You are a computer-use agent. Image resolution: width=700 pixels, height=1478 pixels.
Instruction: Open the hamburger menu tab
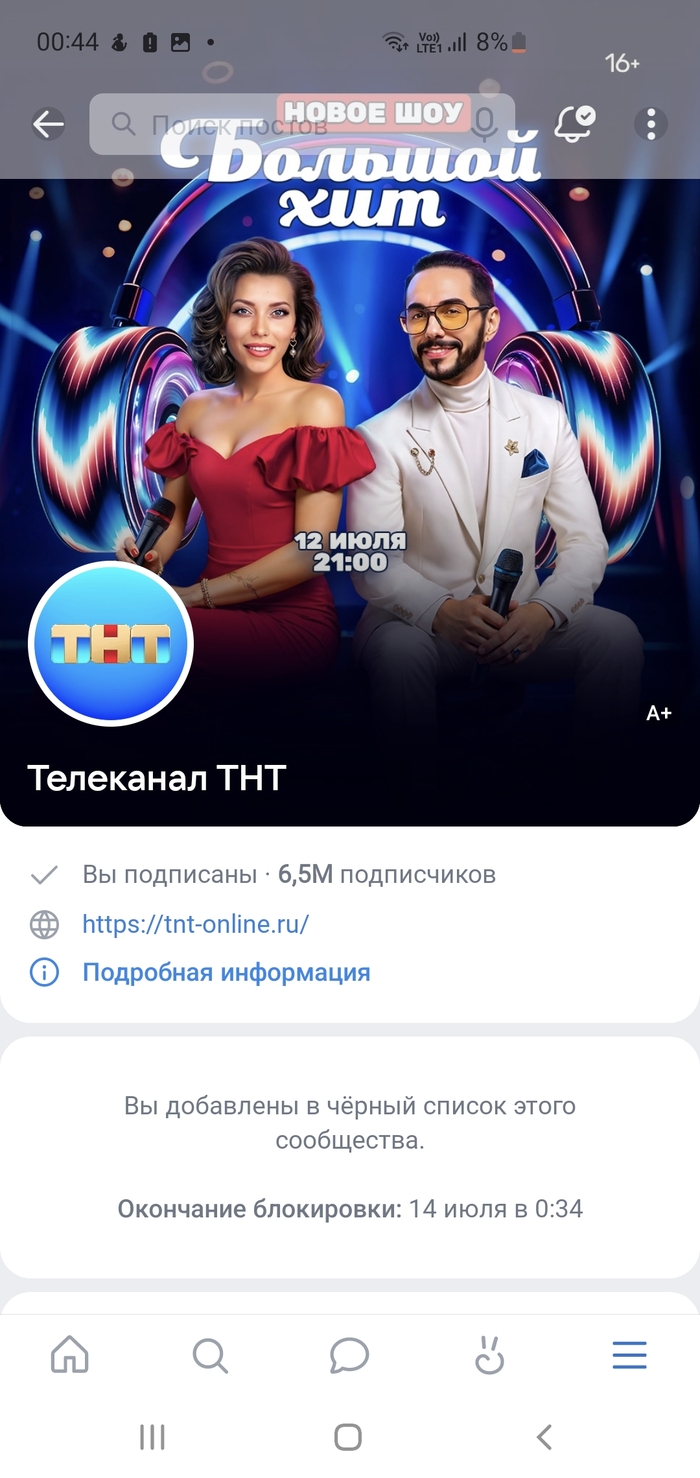[x=629, y=1356]
